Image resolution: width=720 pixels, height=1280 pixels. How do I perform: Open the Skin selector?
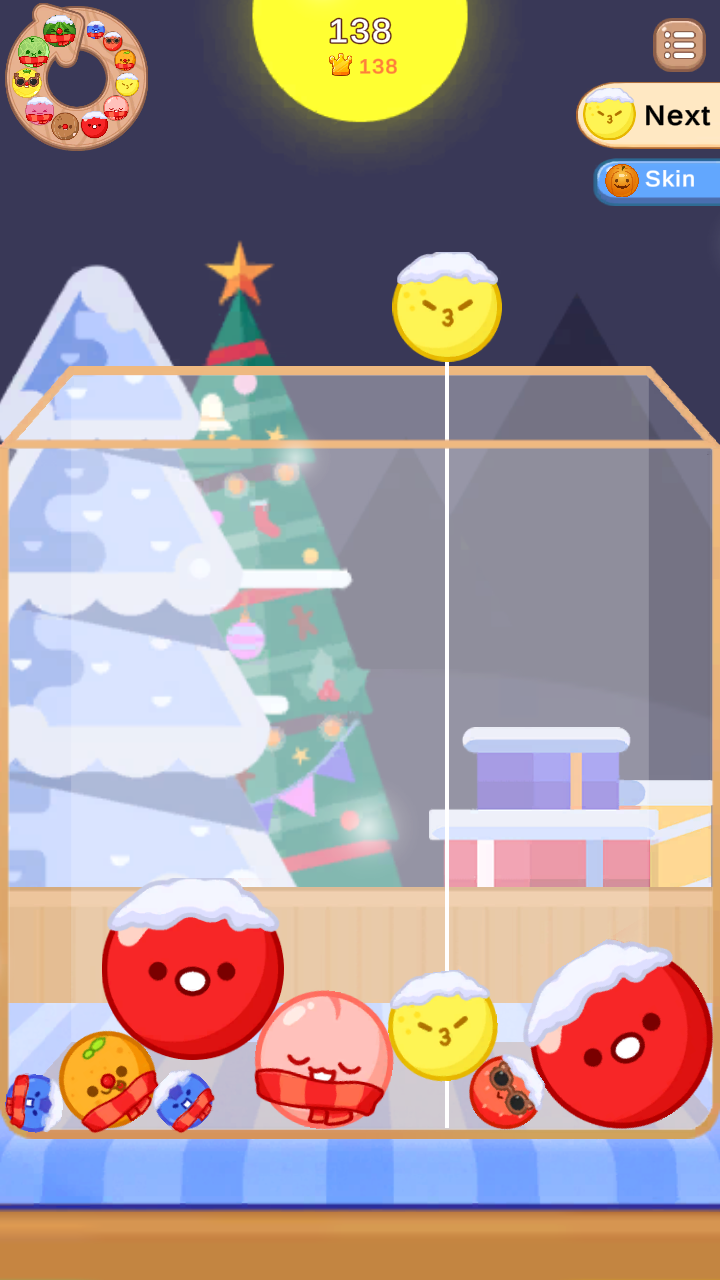point(658,180)
